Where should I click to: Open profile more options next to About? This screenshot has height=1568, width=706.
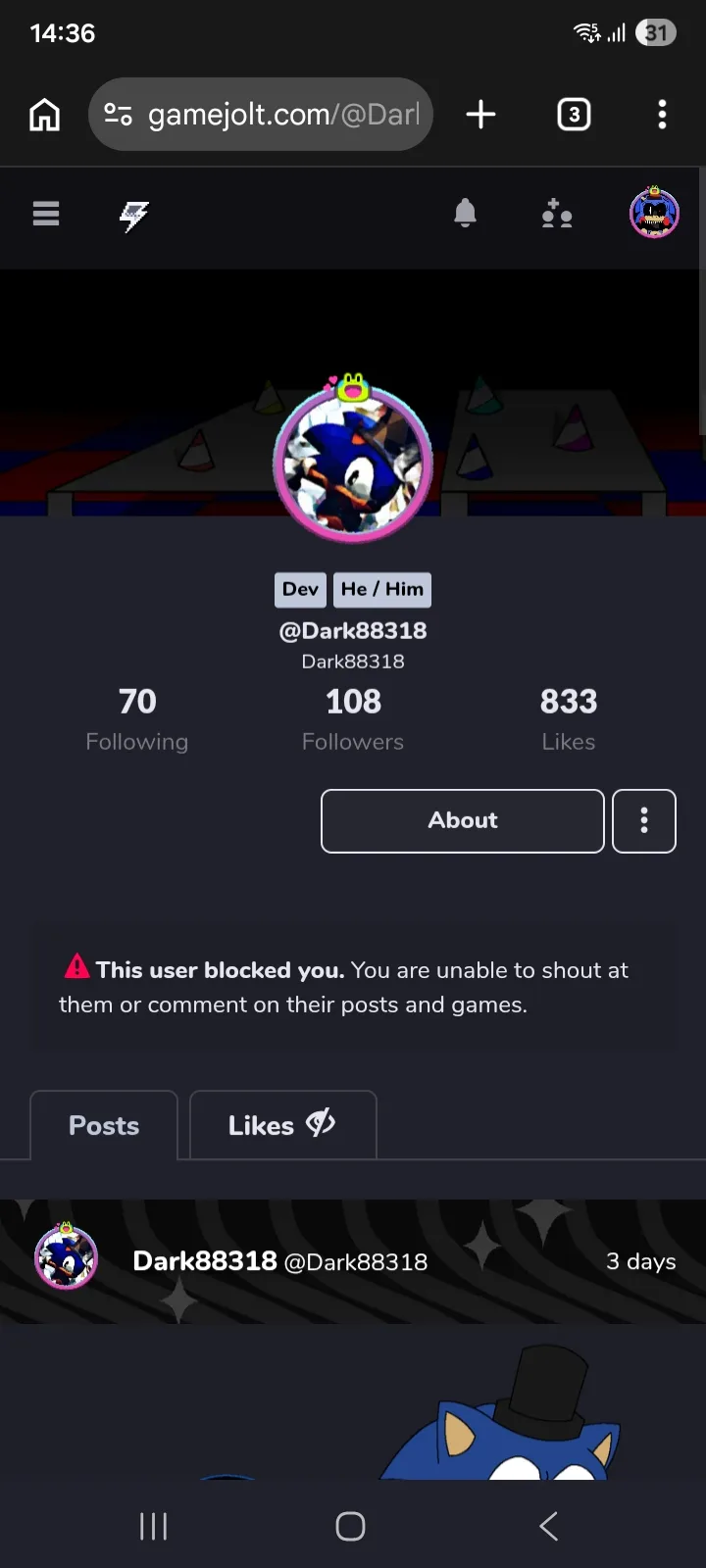[644, 821]
